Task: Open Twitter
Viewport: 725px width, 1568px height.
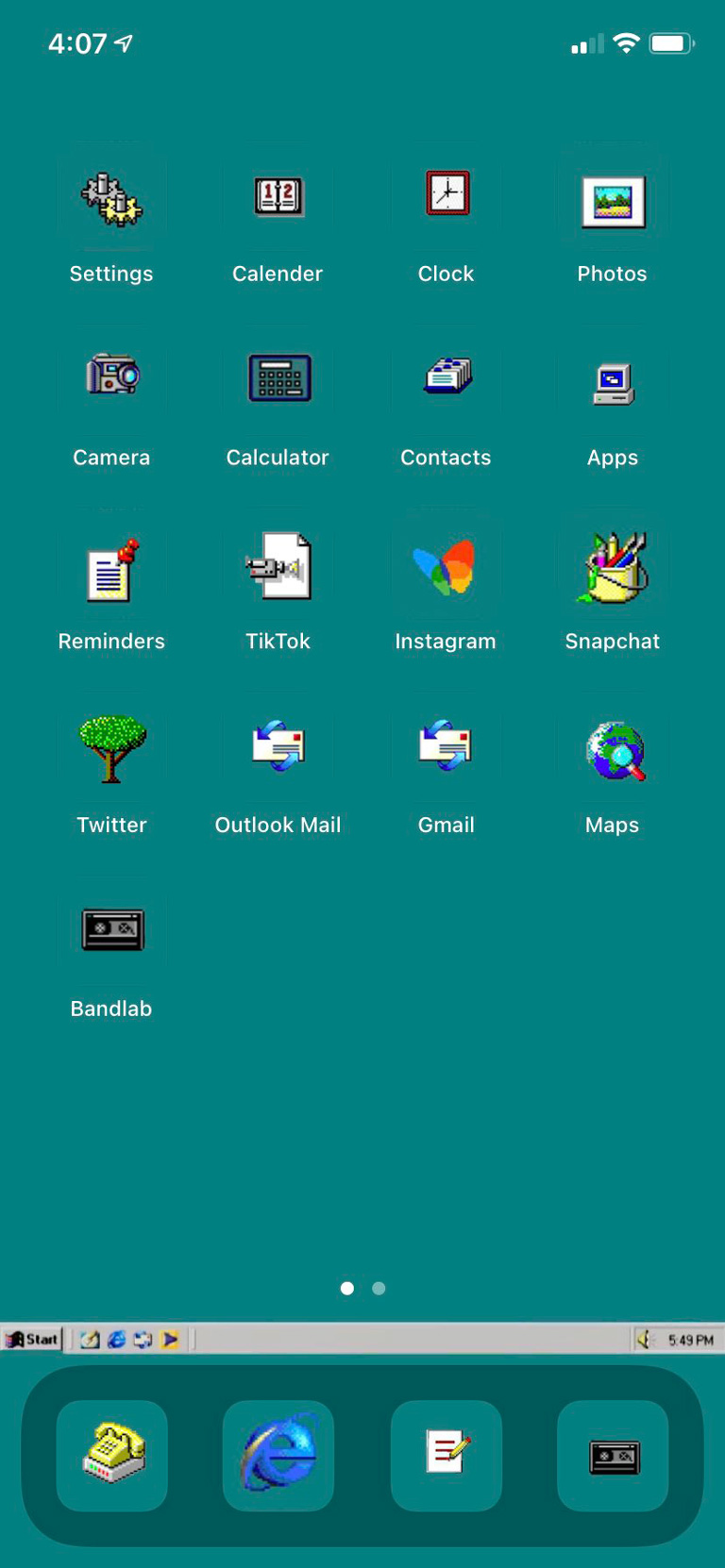Action: [x=111, y=749]
